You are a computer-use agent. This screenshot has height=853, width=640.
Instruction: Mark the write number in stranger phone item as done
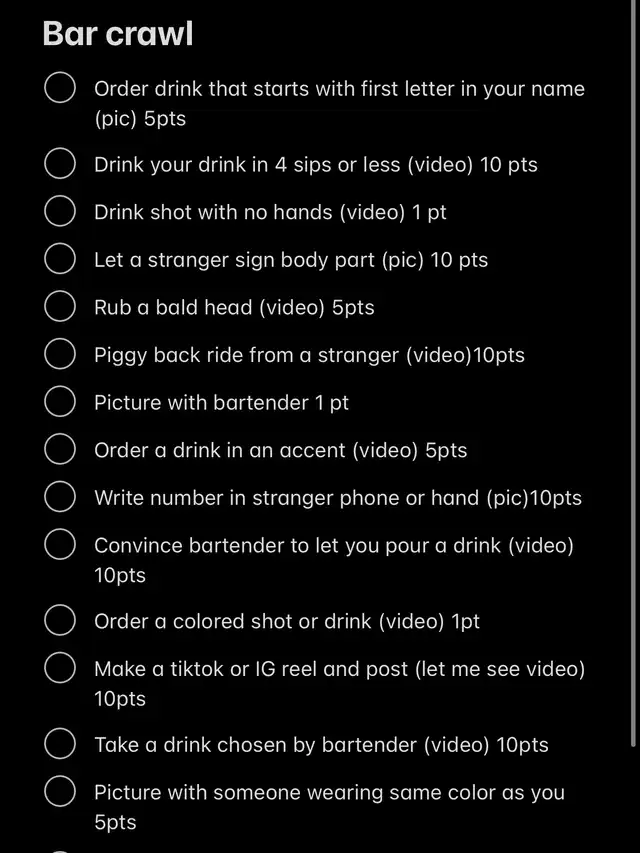coord(60,497)
